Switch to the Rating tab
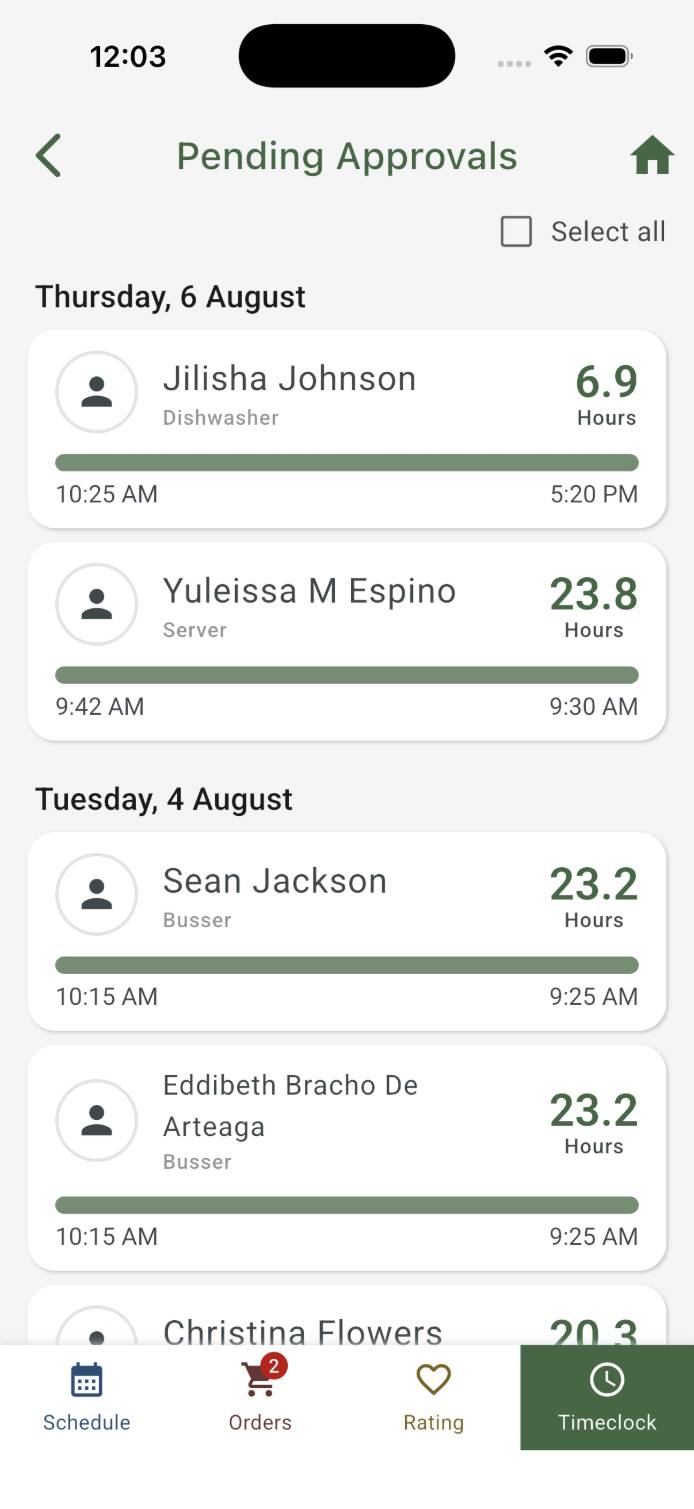Image resolution: width=694 pixels, height=1509 pixels. 433,1397
